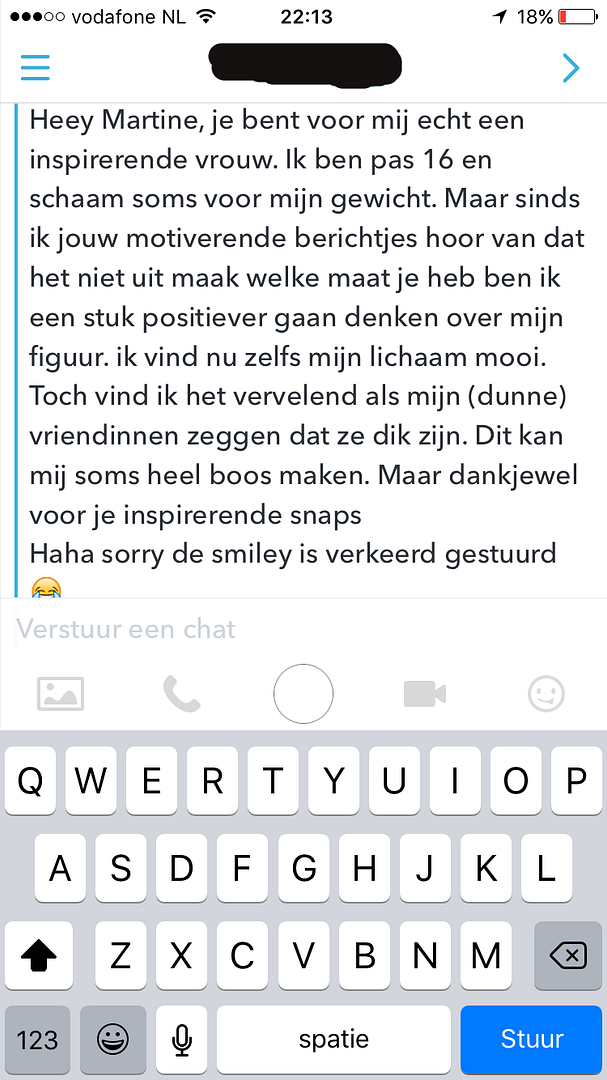Start a video call
This screenshot has width=607, height=1080.
424,693
